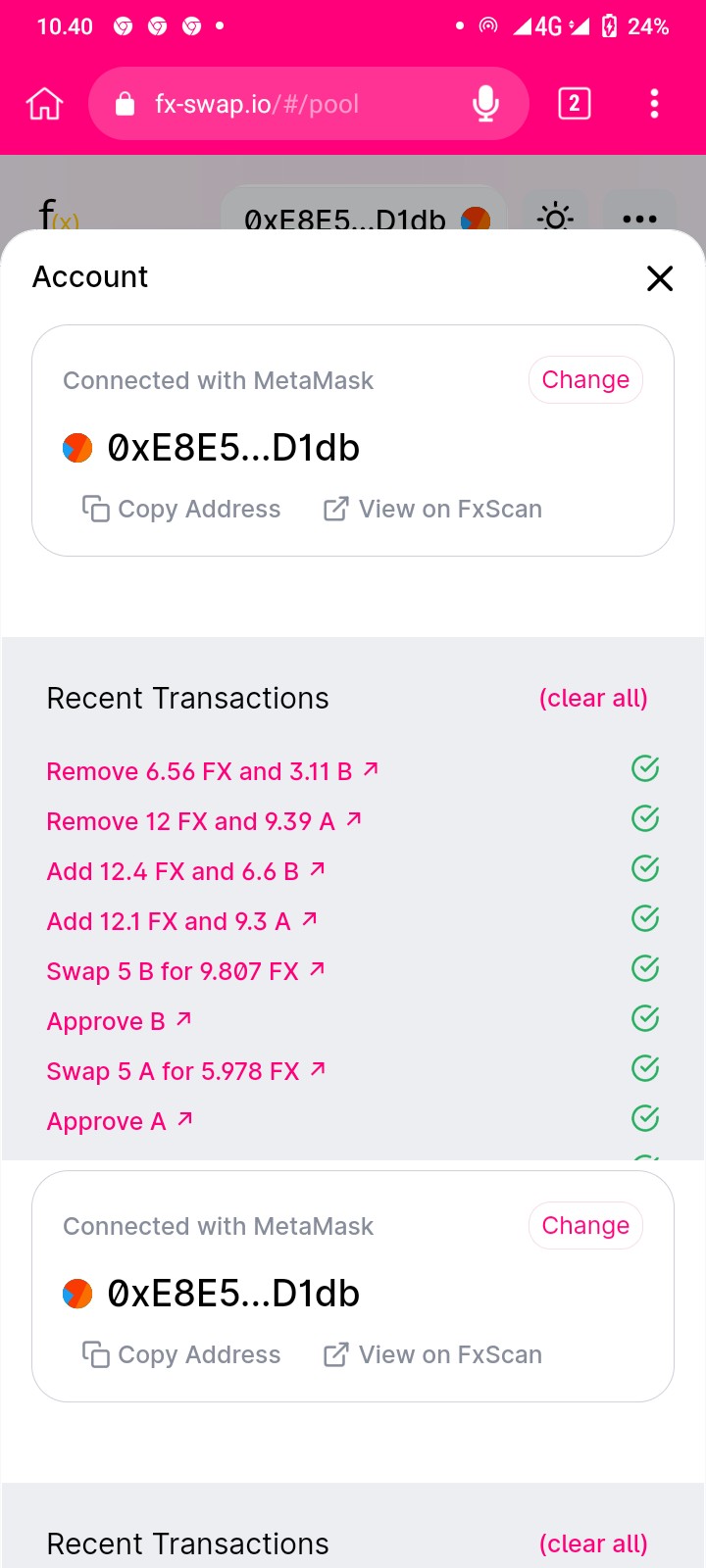Open the browser overflow menu
This screenshot has height=1568, width=706.
tap(654, 104)
